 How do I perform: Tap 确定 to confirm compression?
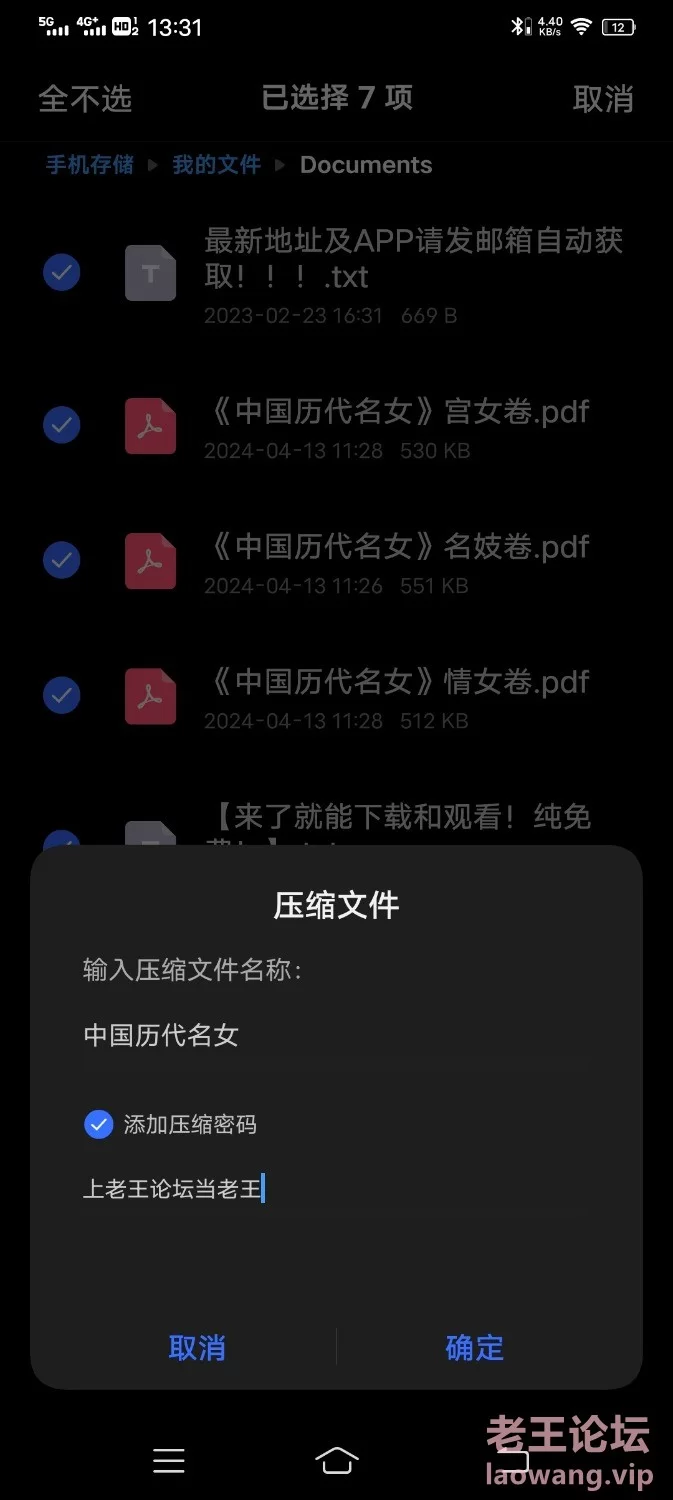click(x=474, y=1347)
